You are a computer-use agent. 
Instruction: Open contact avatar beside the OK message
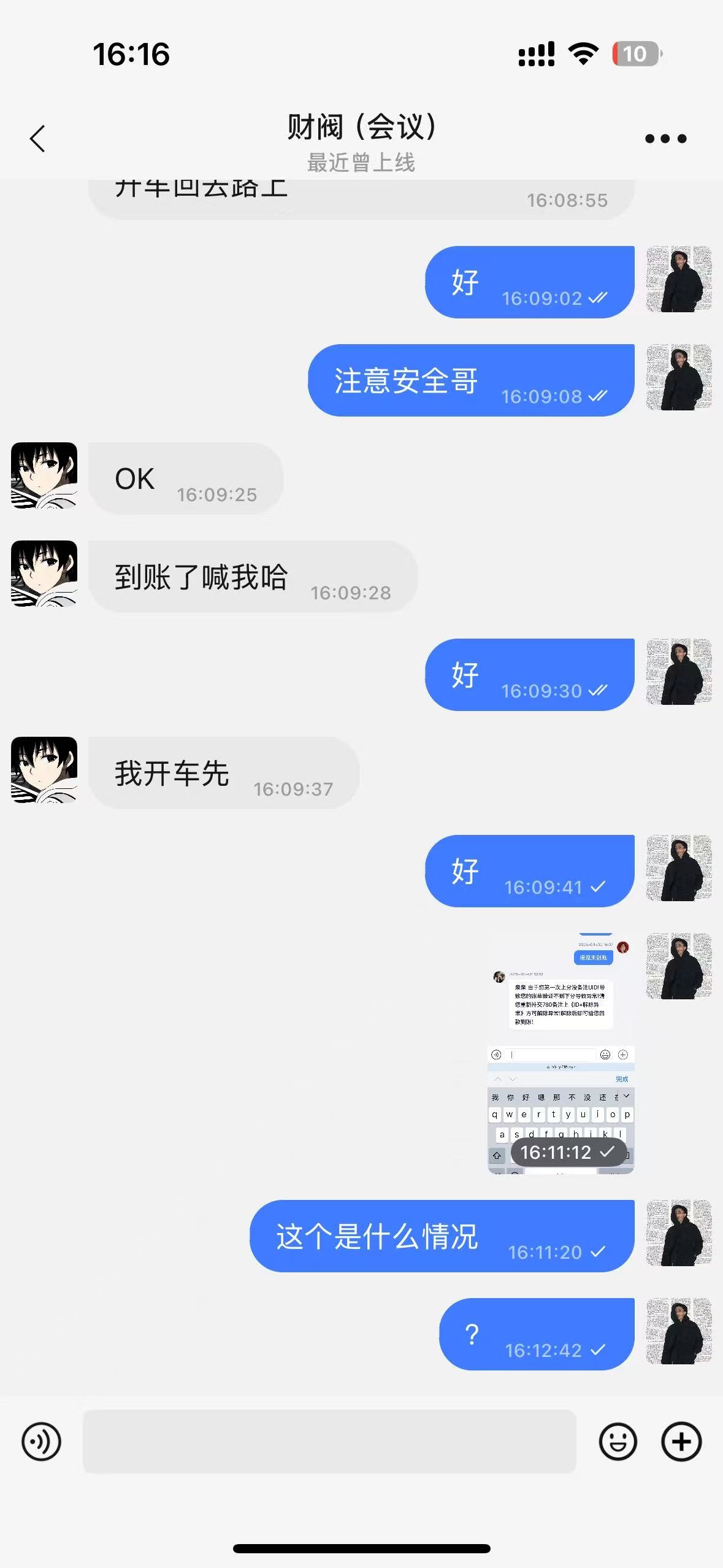(44, 475)
